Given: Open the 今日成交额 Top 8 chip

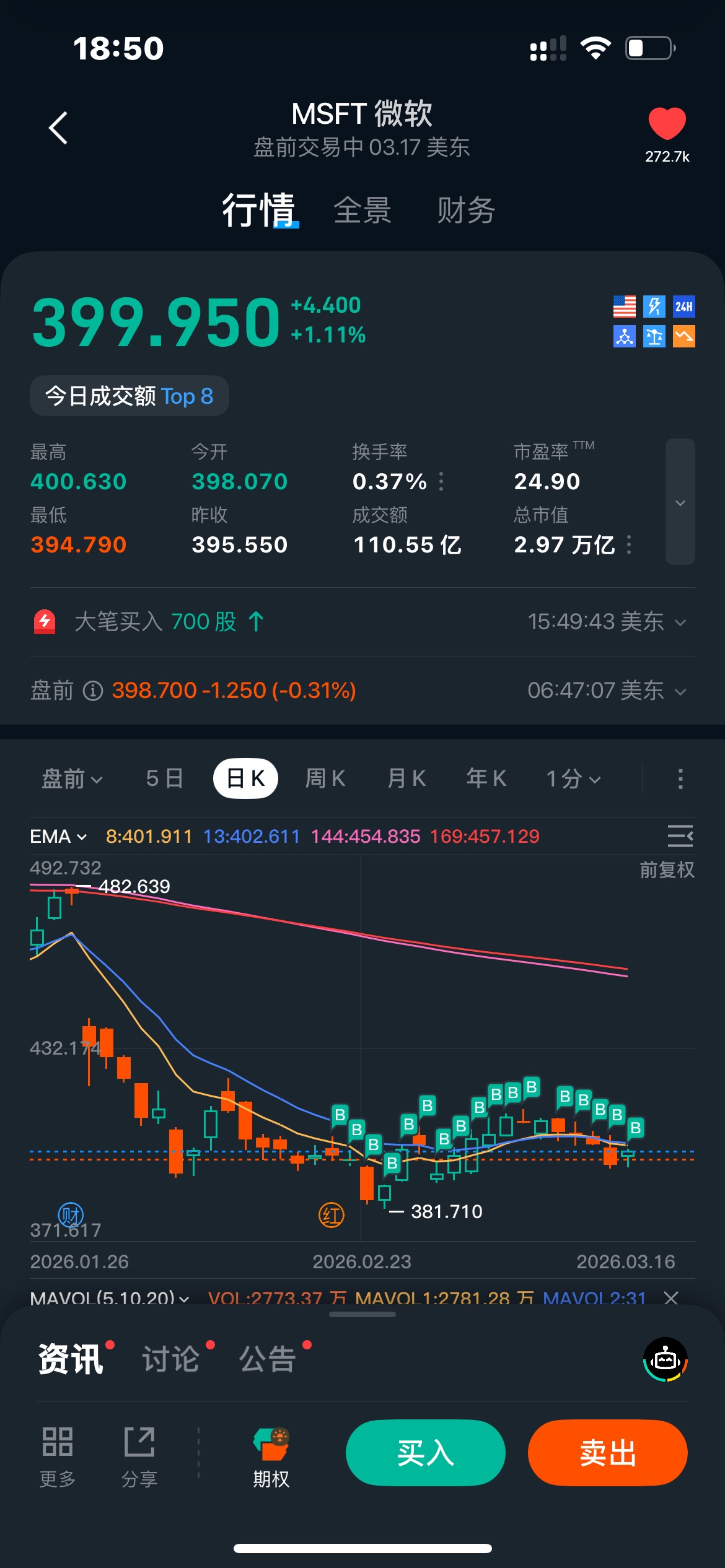Looking at the screenshot, I should point(129,396).
